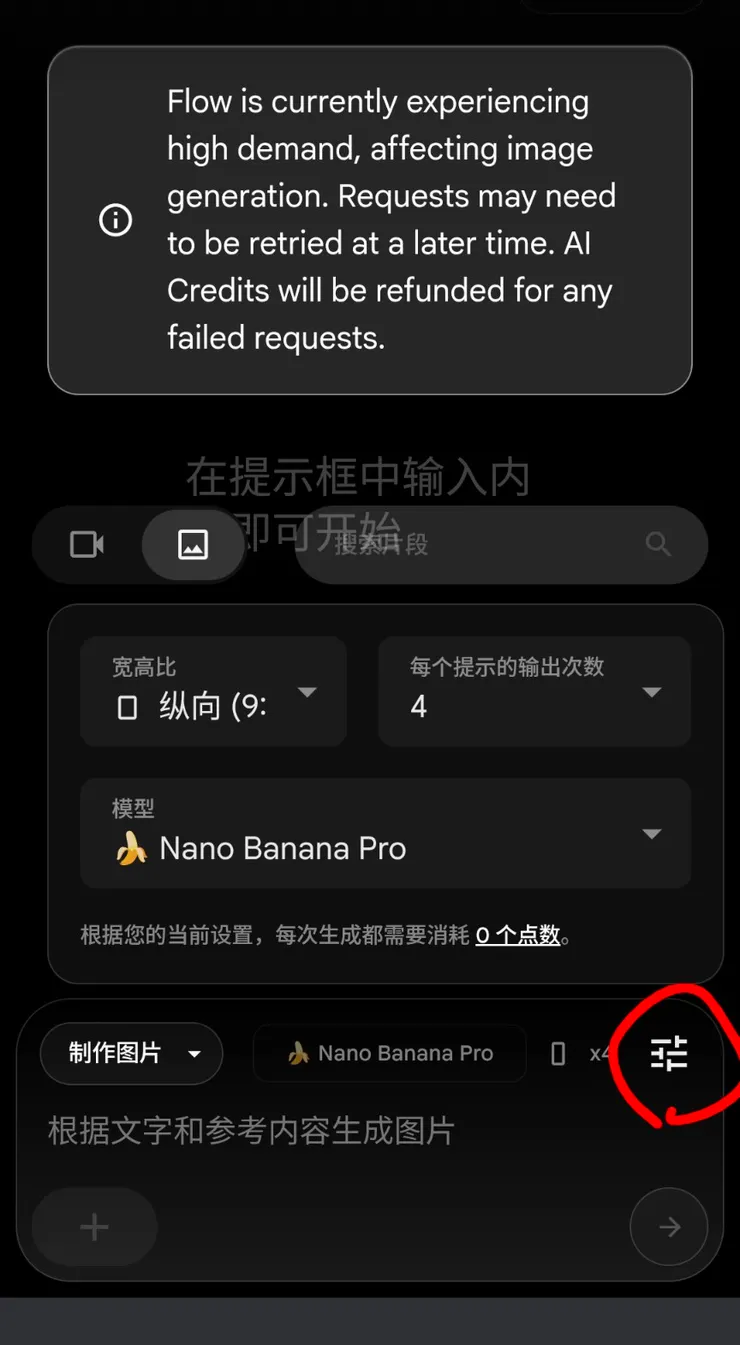Viewport: 740px width, 1345px height.
Task: Open the 0 个点数 credits link
Action: [518, 935]
